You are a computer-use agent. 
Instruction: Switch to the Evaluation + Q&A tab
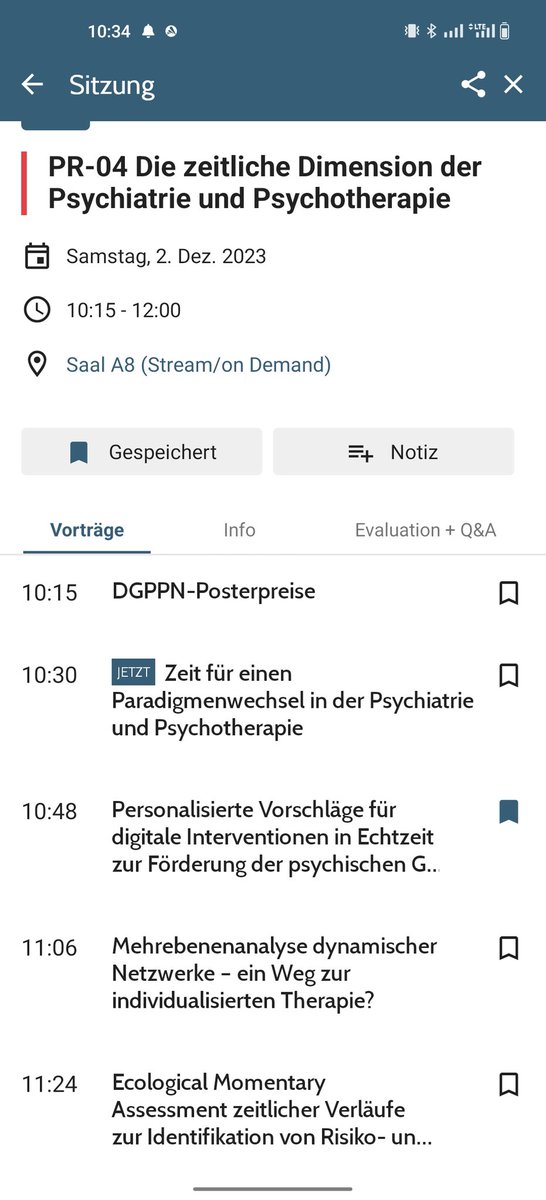coord(425,530)
